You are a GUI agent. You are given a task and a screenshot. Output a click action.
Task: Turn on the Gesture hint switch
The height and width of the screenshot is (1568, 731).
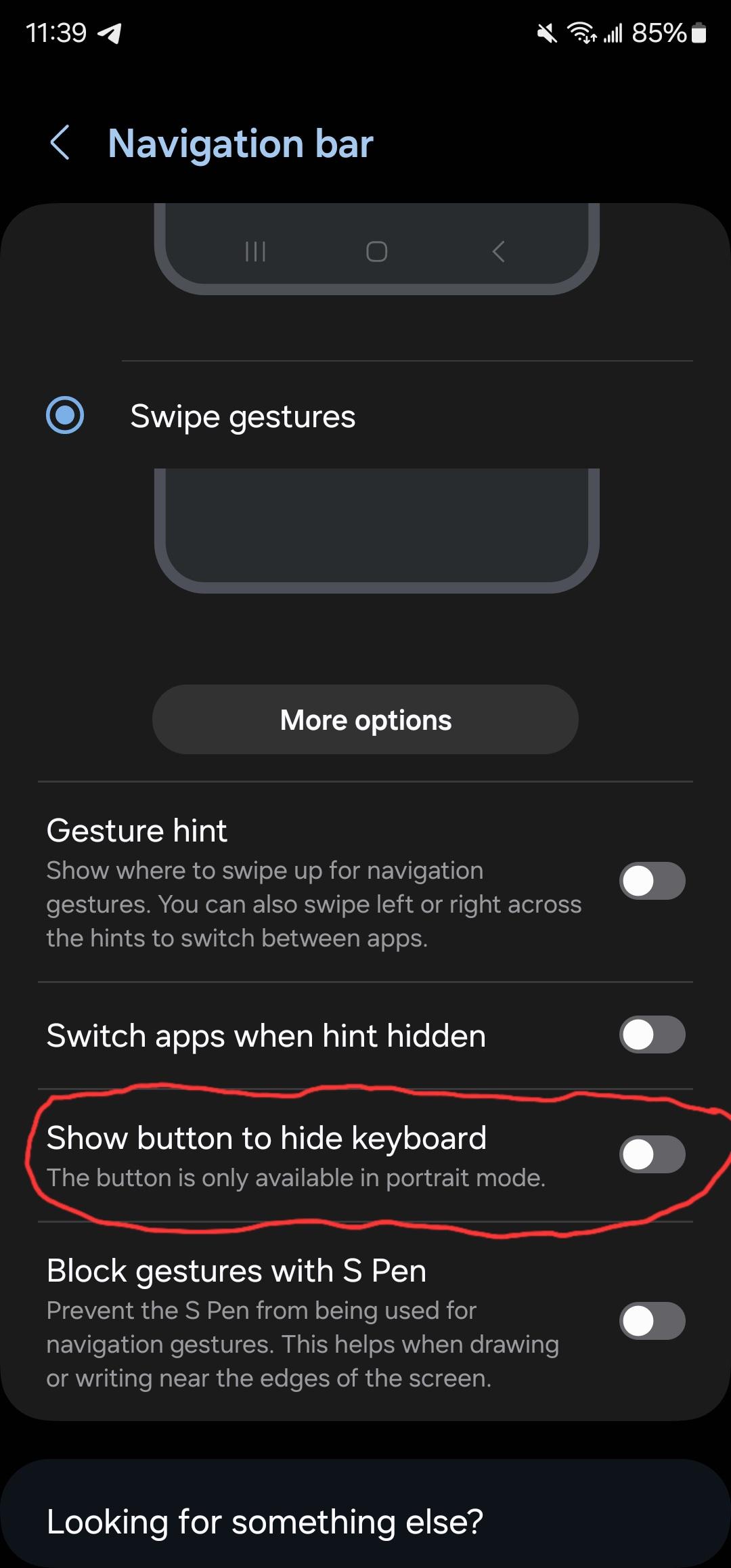652,881
